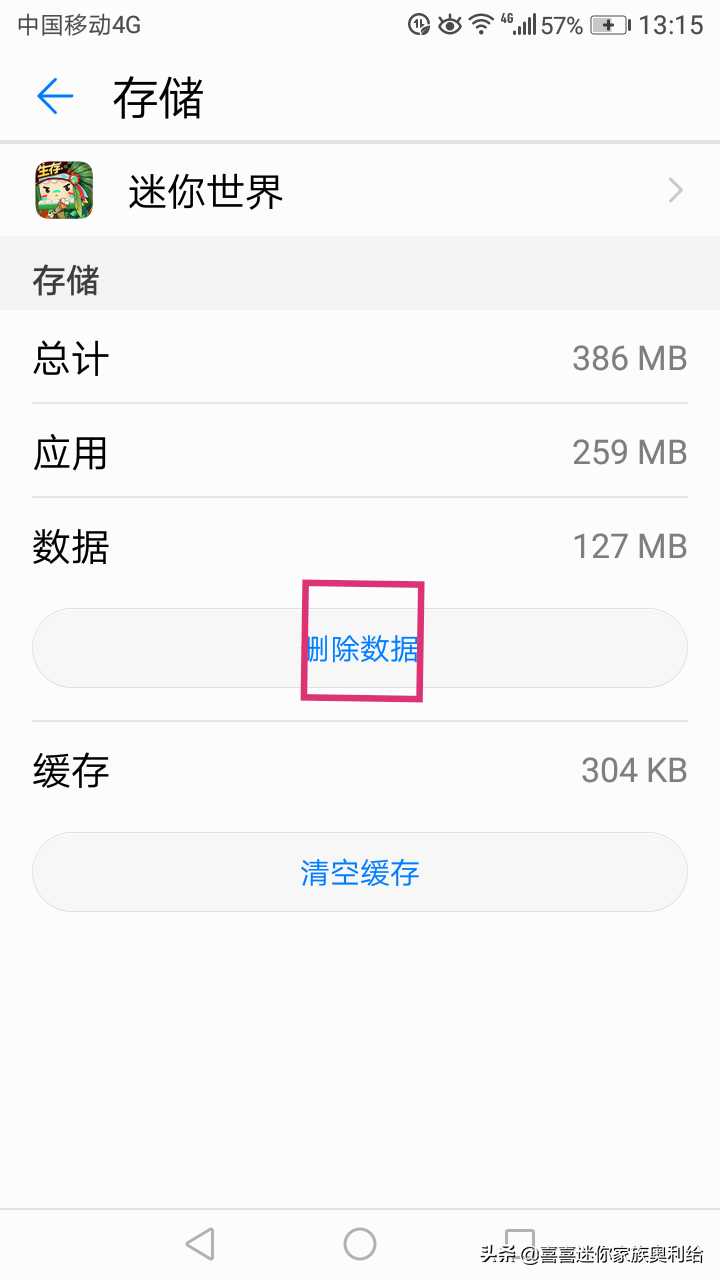This screenshot has width=720, height=1280.
Task: Go to the home screen
Action: pos(360,1244)
